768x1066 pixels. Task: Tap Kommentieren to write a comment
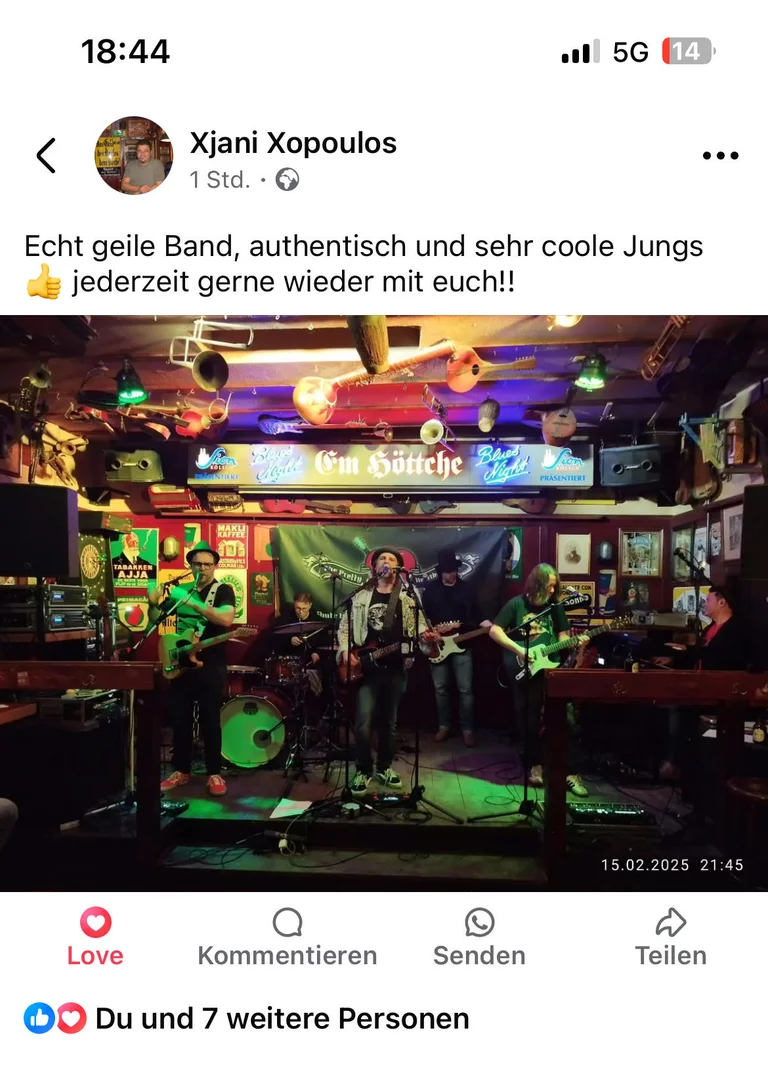[x=287, y=938]
